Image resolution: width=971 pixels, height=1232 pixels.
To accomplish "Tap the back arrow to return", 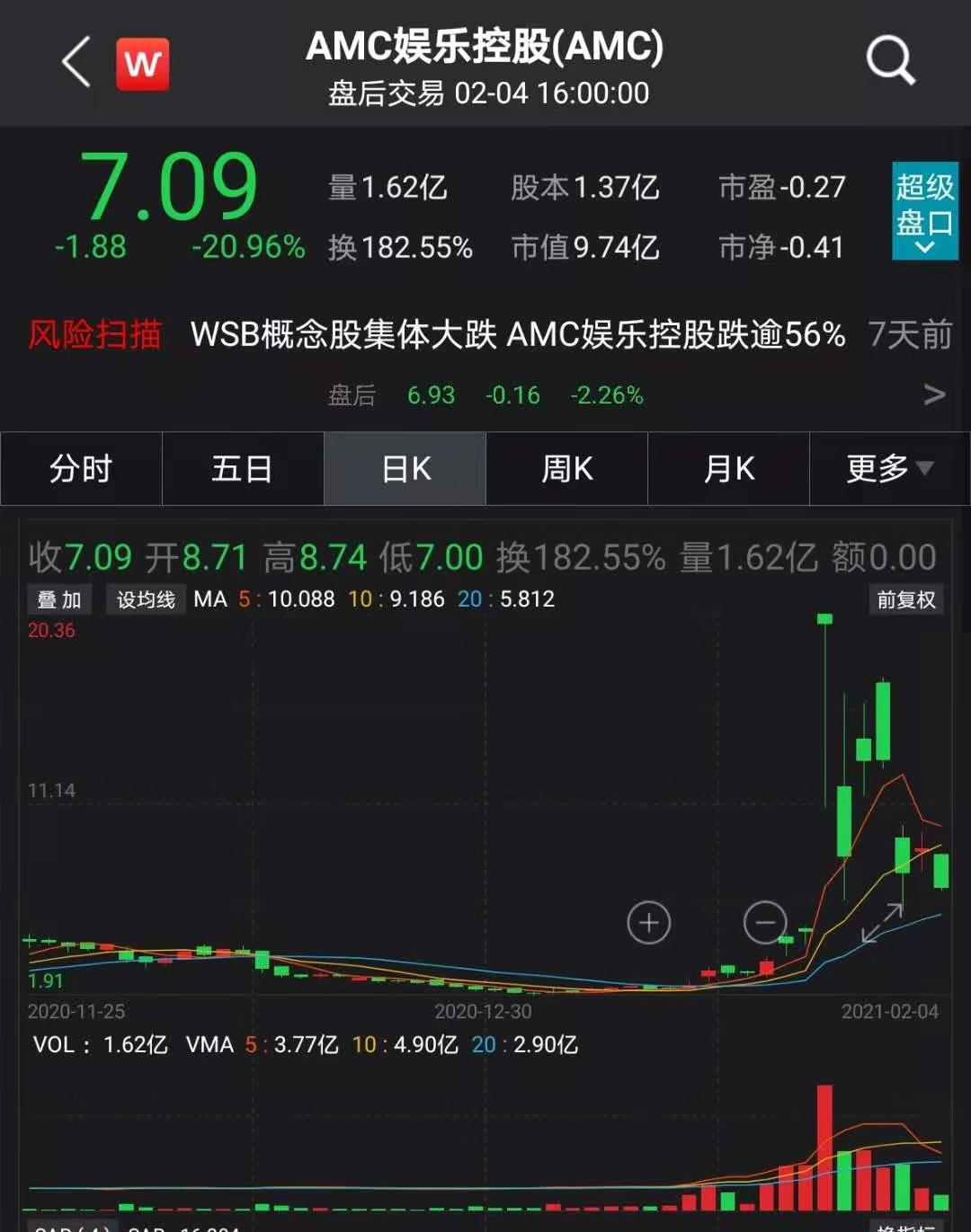I will coord(76,63).
